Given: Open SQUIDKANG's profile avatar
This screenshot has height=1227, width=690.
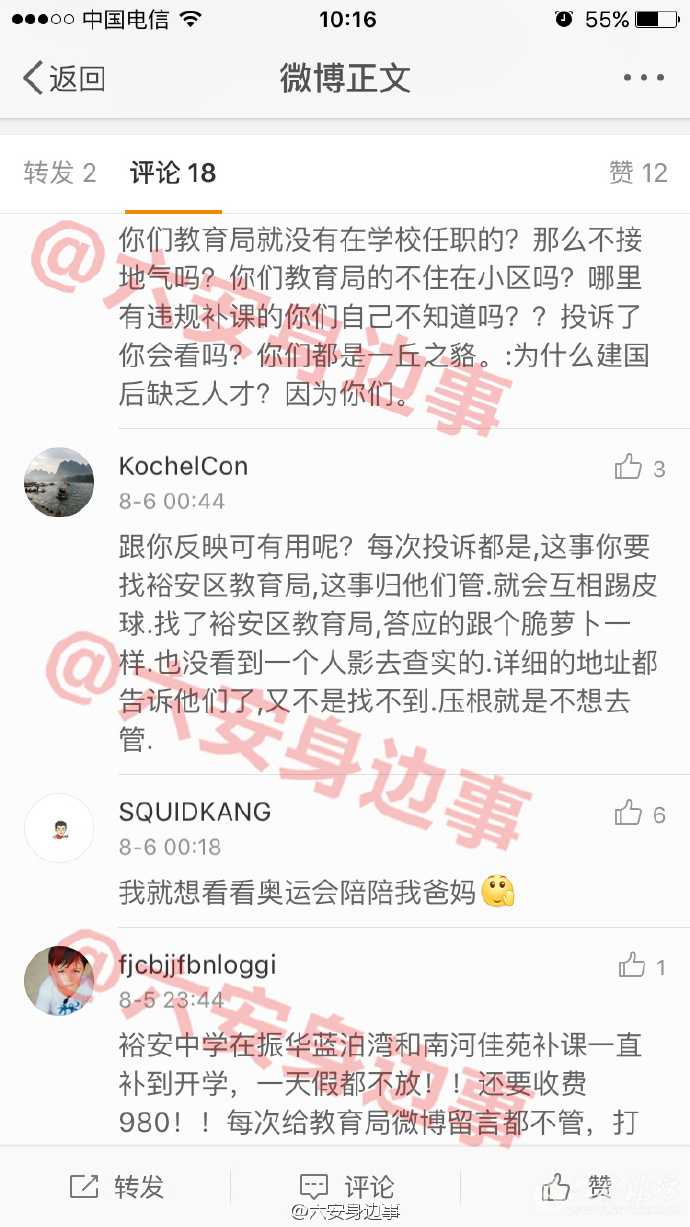Looking at the screenshot, I should click(x=59, y=828).
